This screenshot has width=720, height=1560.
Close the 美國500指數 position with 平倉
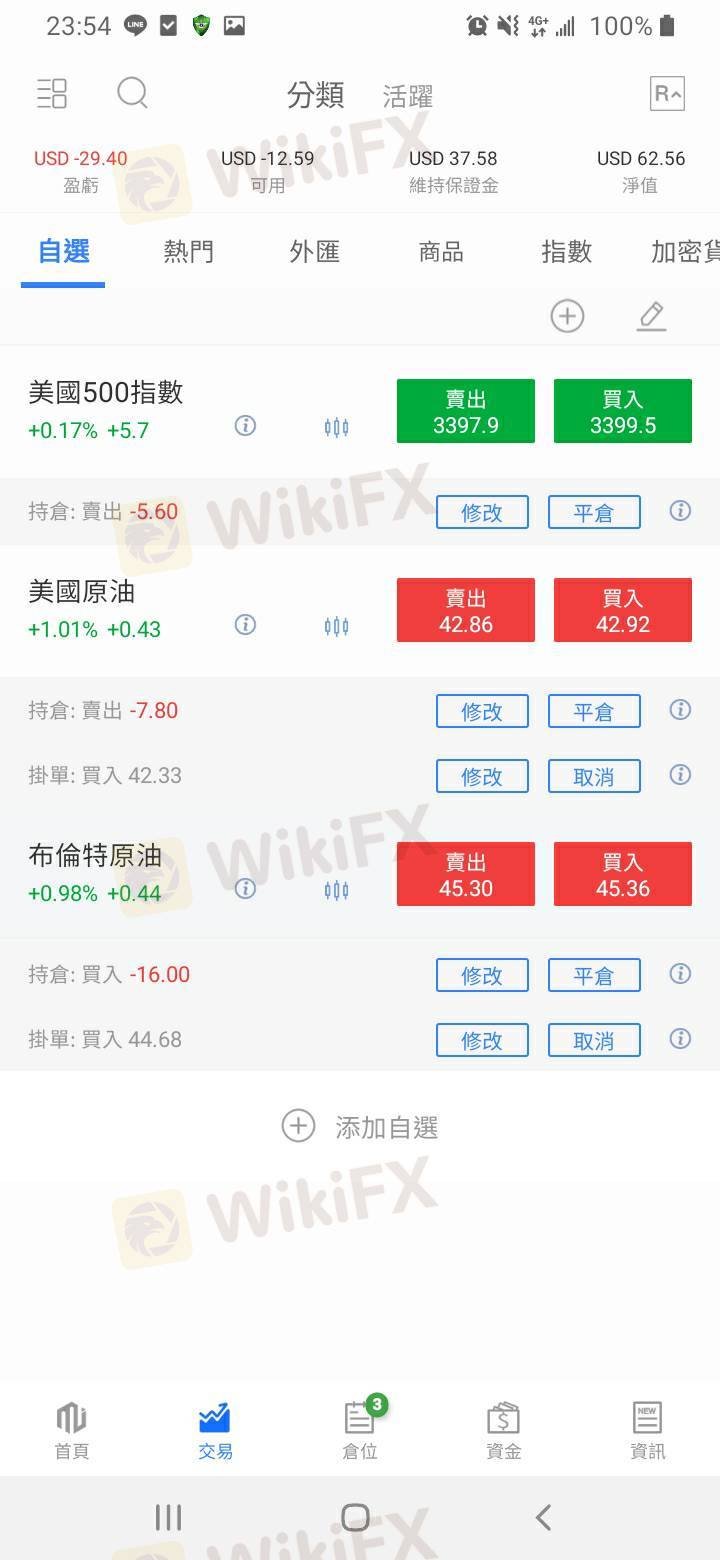(593, 513)
